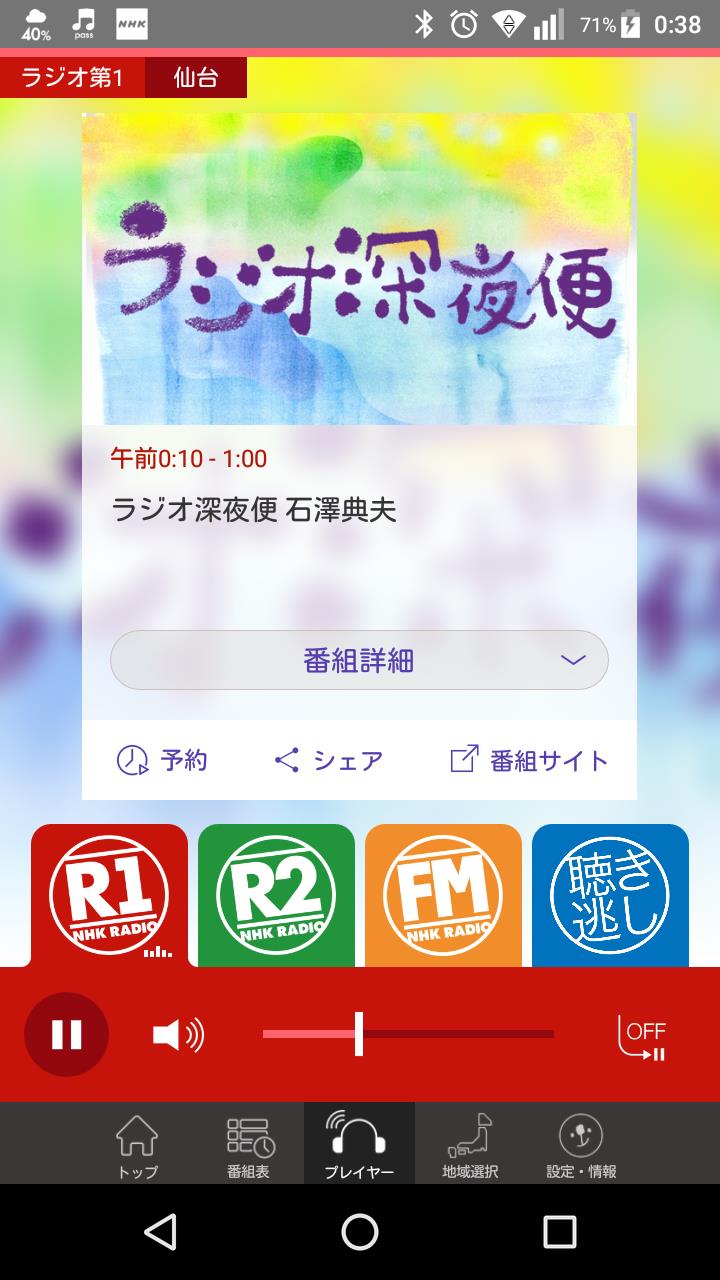Open the 番組サイト program website
Viewport: 720px width, 1280px height.
click(529, 760)
